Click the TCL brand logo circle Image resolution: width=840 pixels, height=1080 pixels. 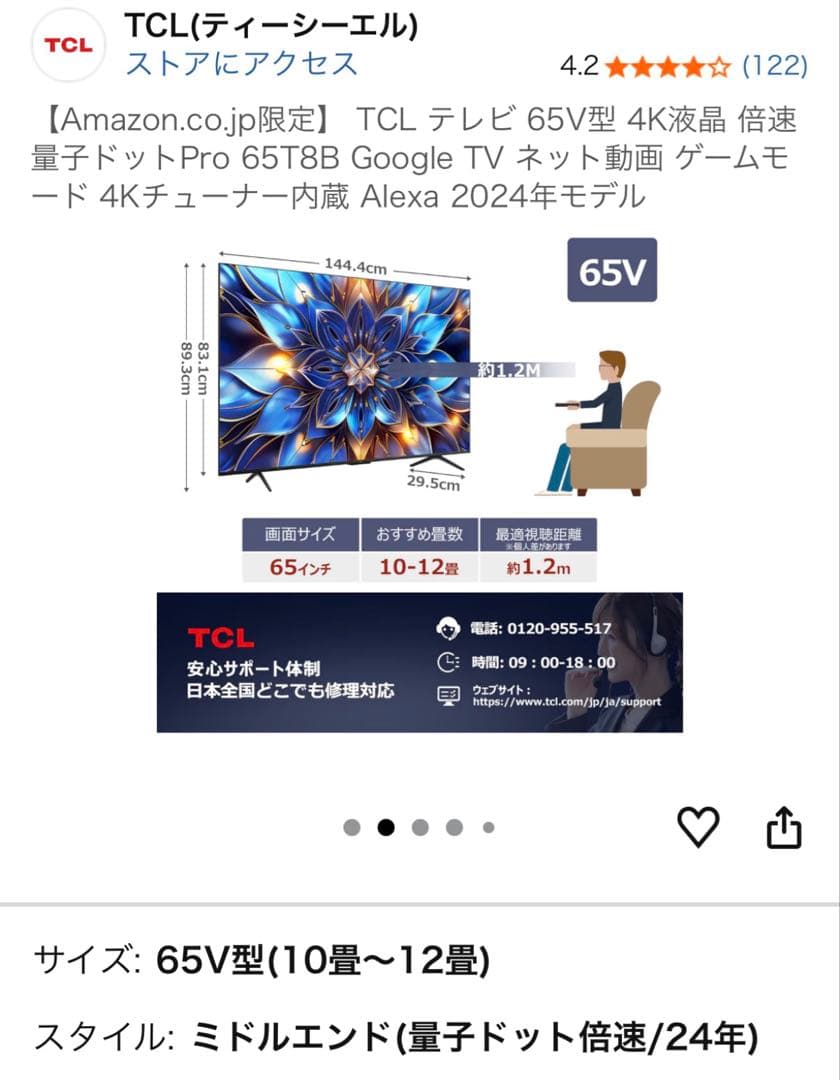click(x=67, y=45)
